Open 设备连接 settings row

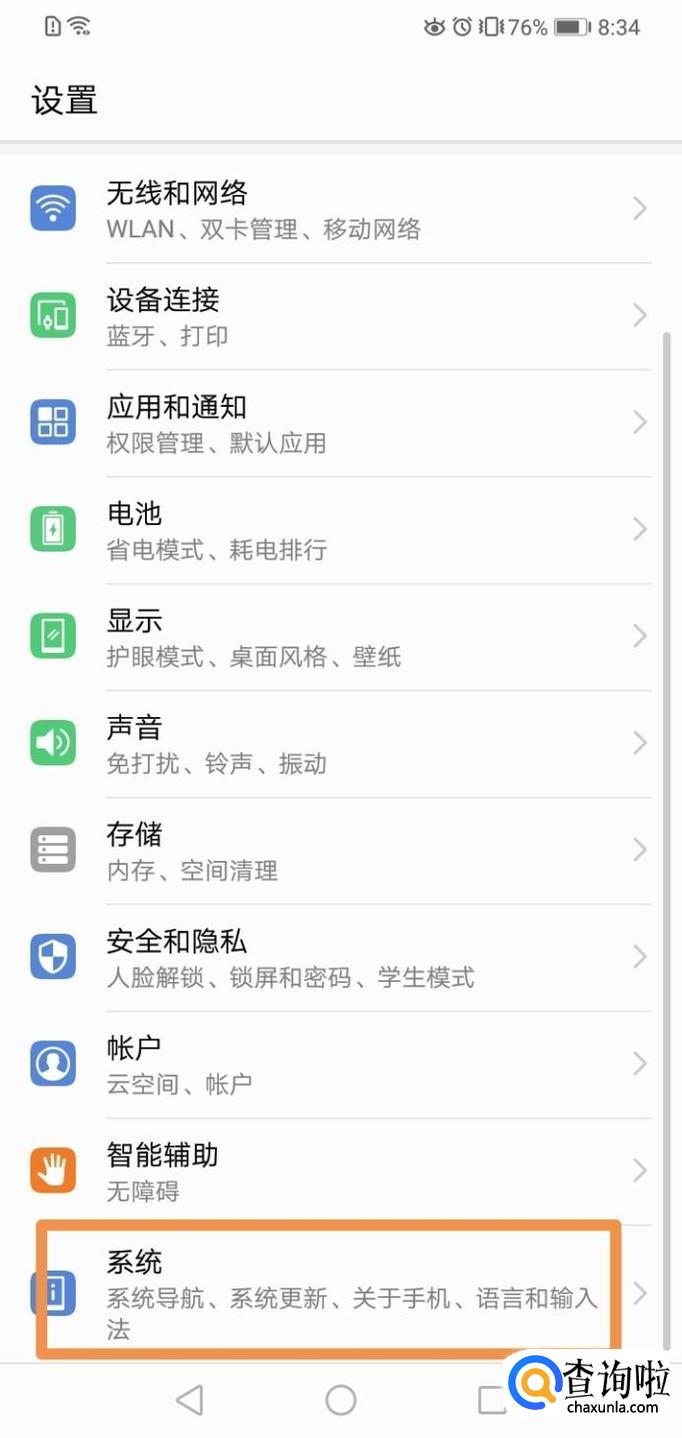(340, 317)
